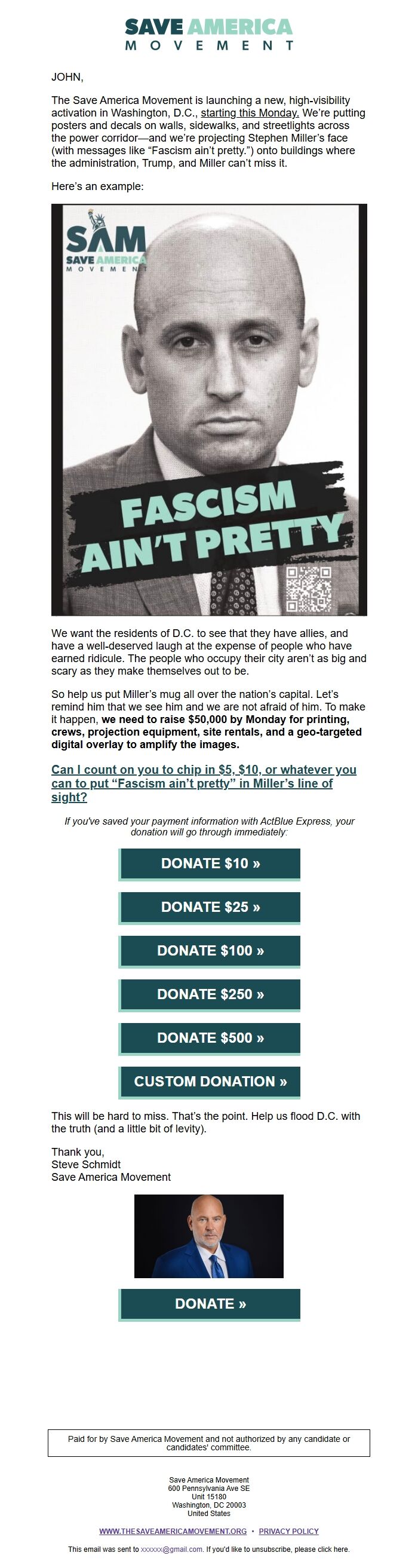418x1568 pixels.
Task: Open the 'starting this Monday' link
Action: coord(250,112)
